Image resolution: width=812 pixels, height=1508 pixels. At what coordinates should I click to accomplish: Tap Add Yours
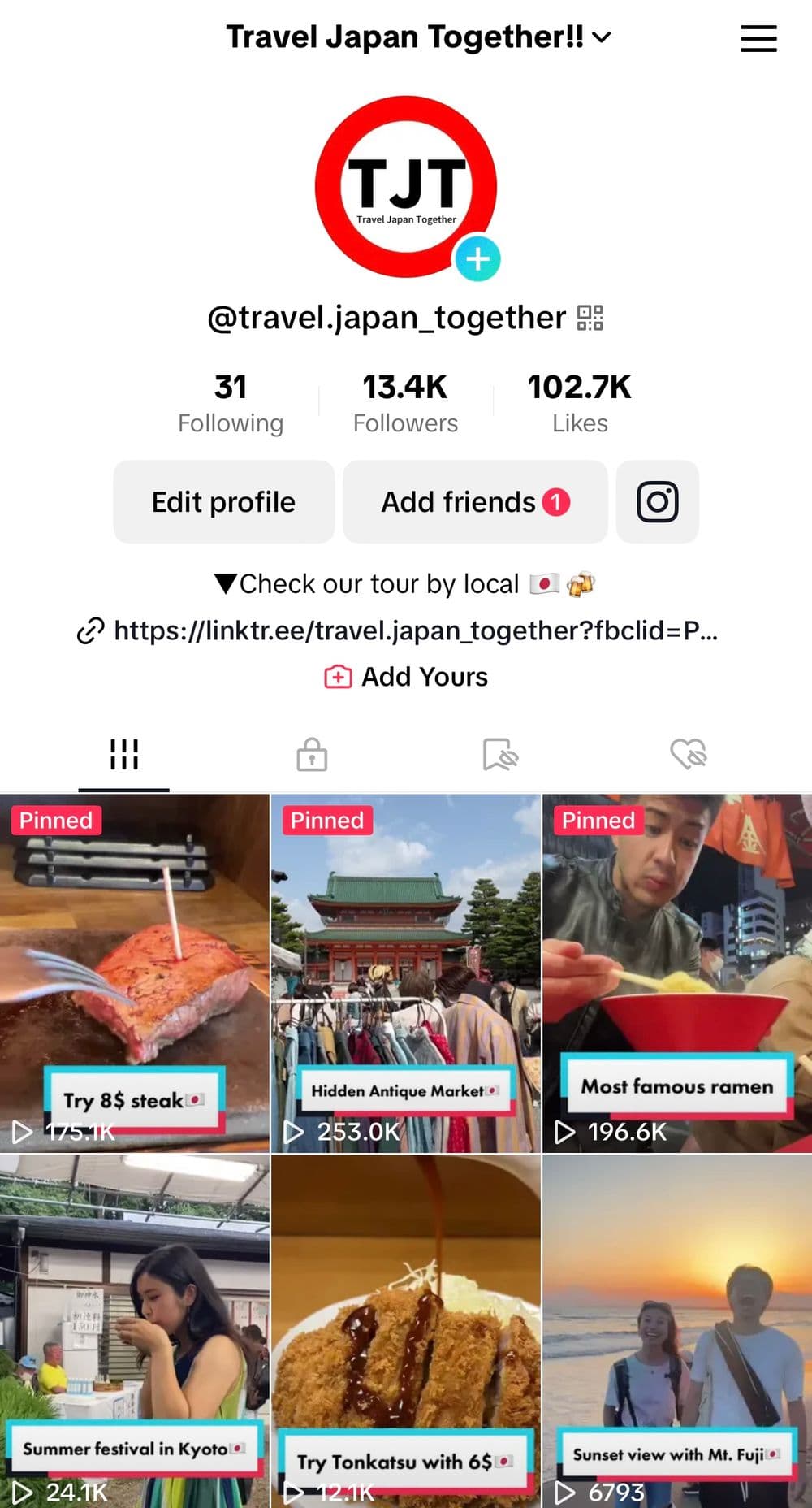406,677
